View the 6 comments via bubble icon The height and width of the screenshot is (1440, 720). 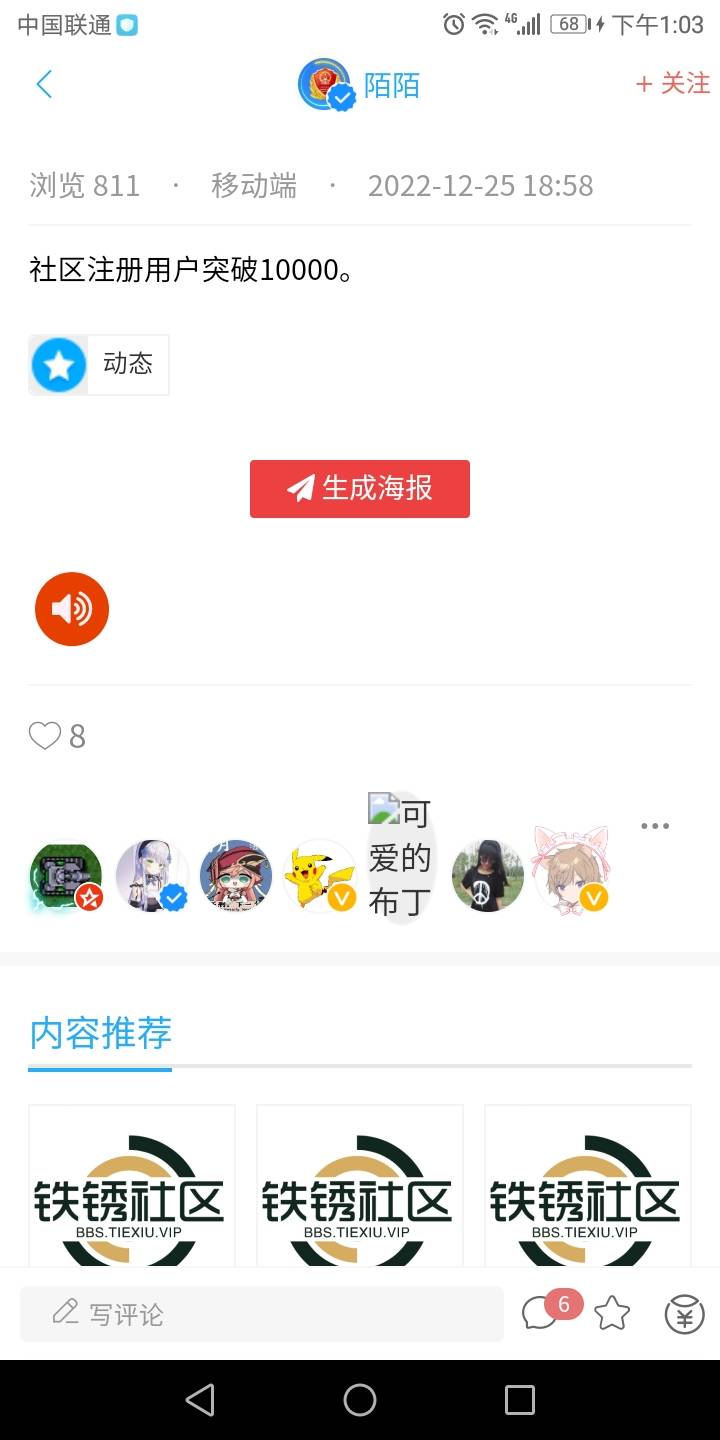pyautogui.click(x=541, y=1314)
